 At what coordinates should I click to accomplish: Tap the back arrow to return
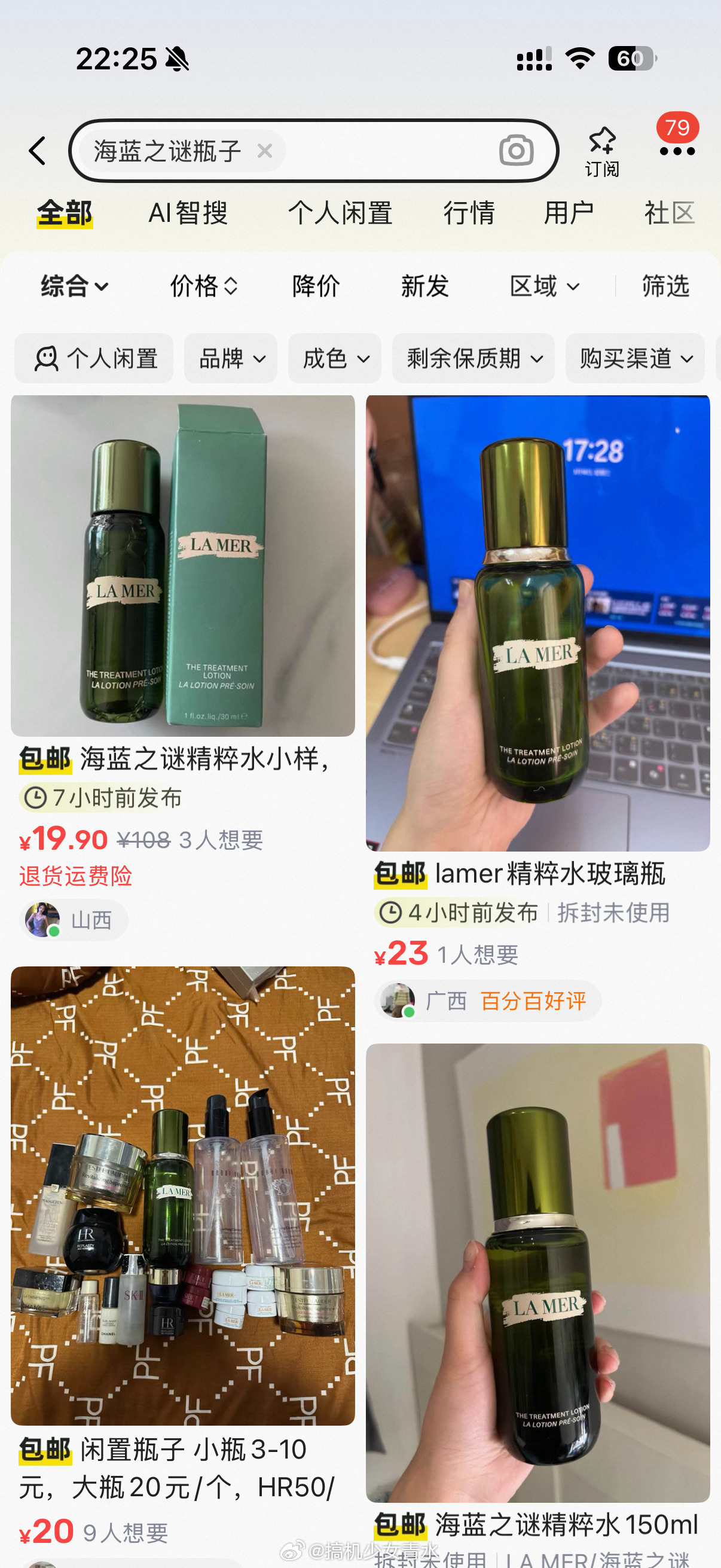point(38,151)
